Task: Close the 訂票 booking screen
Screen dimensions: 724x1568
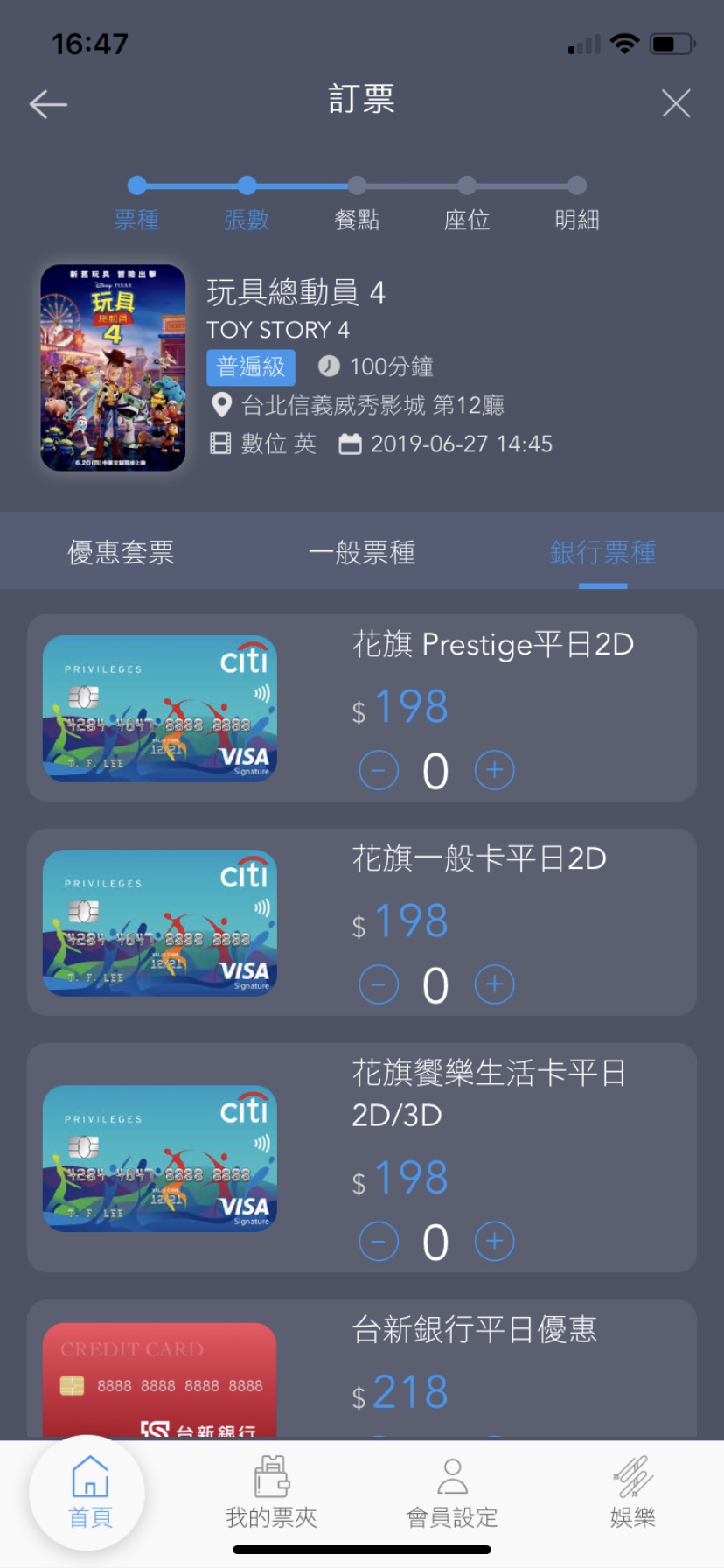Action: (676, 103)
